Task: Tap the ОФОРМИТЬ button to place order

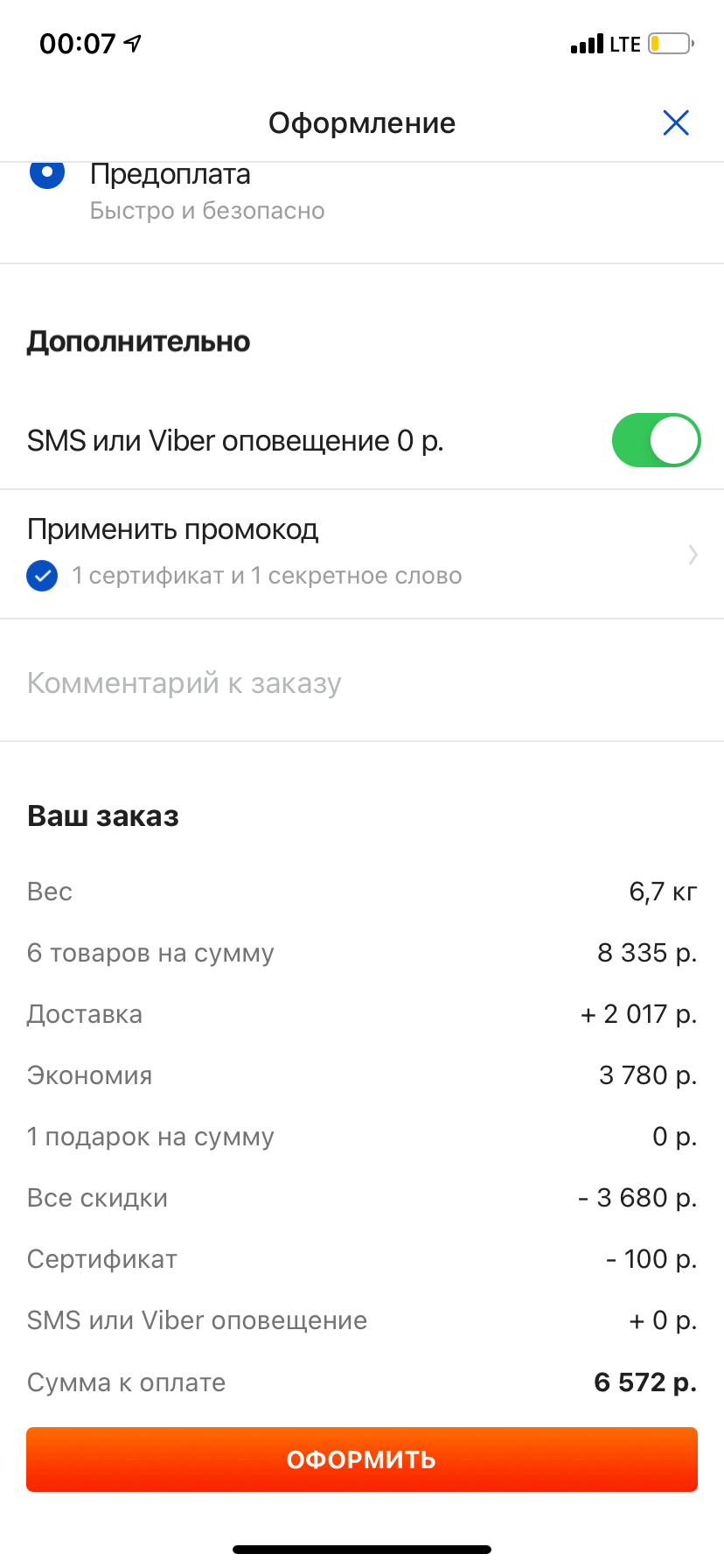Action: pos(362,1459)
